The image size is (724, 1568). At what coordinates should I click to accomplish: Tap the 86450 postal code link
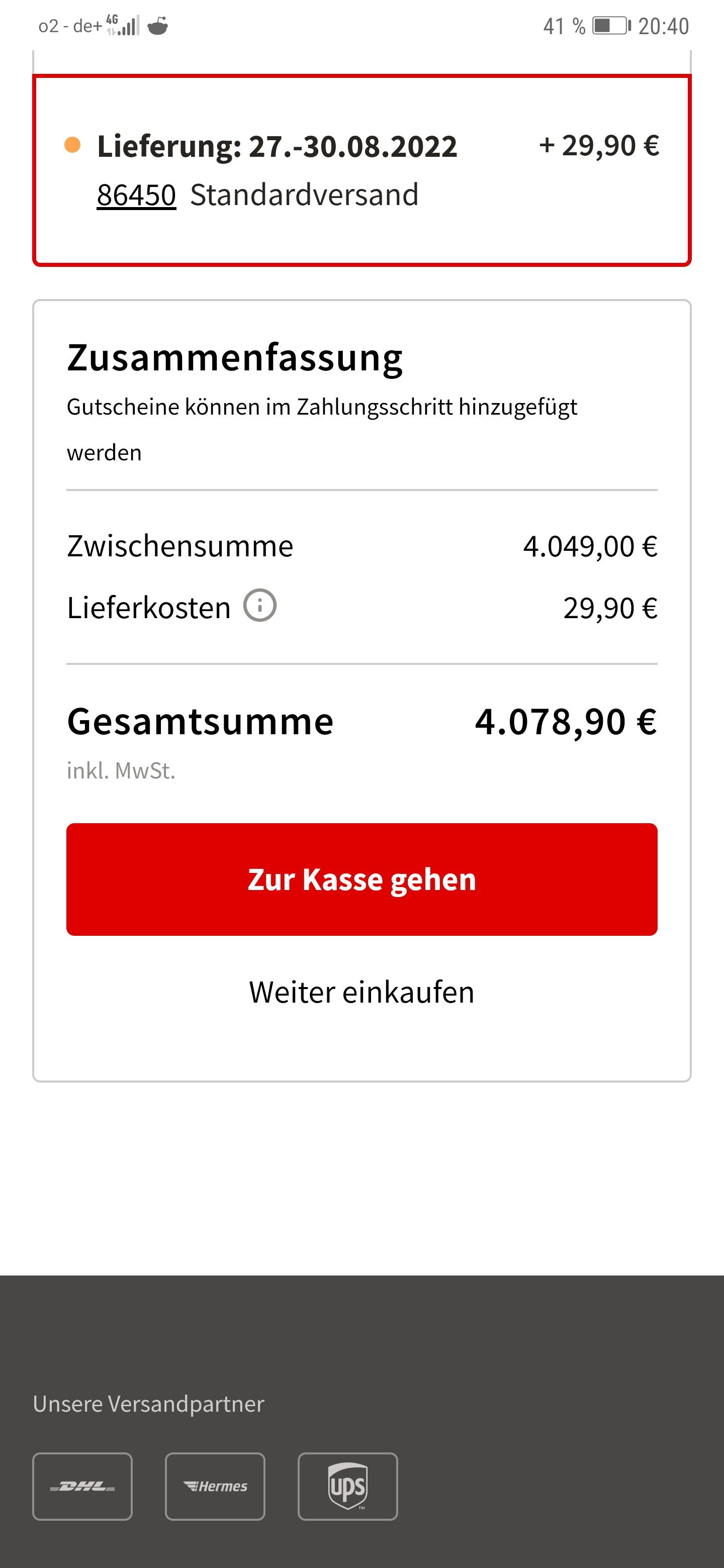point(136,195)
